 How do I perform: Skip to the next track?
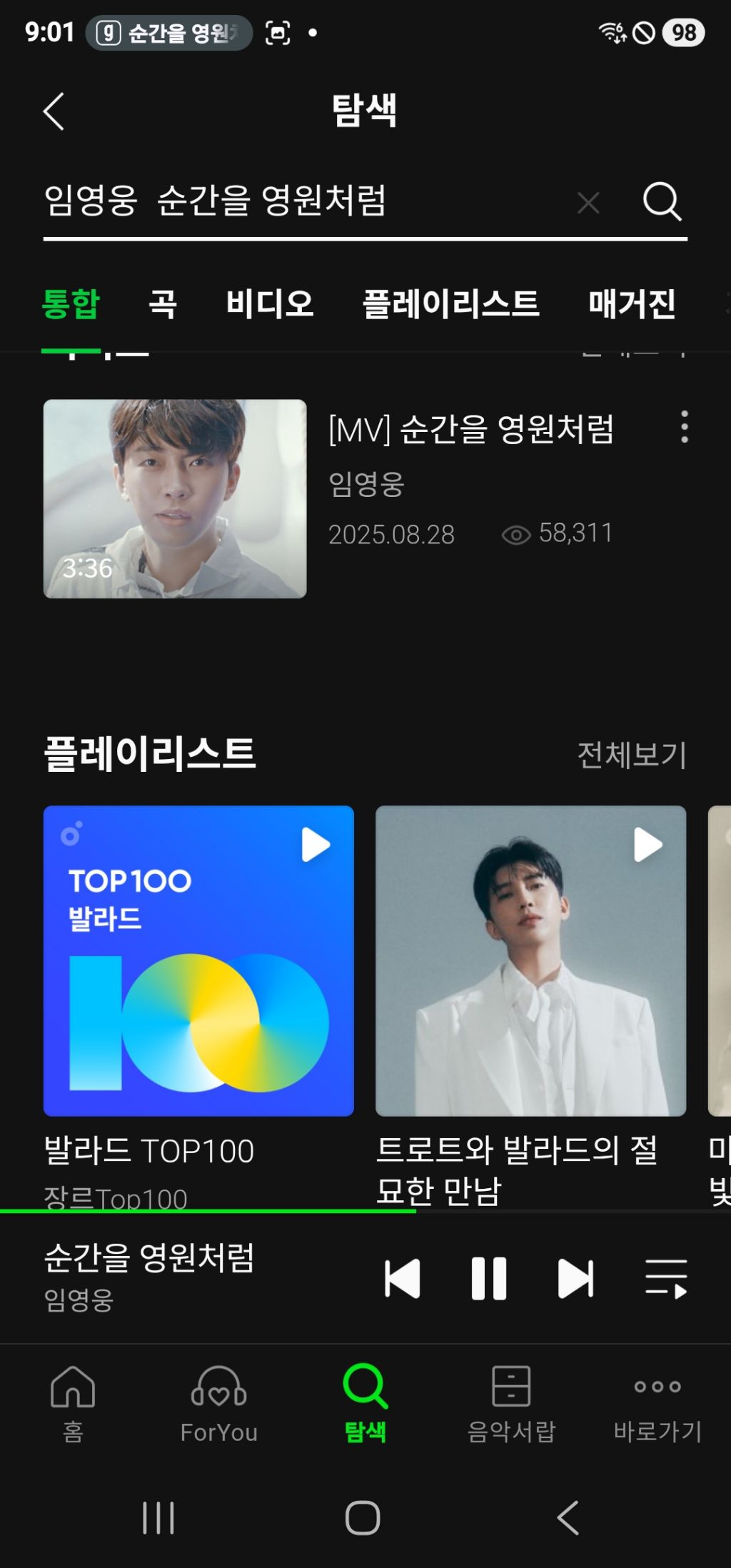(575, 1278)
